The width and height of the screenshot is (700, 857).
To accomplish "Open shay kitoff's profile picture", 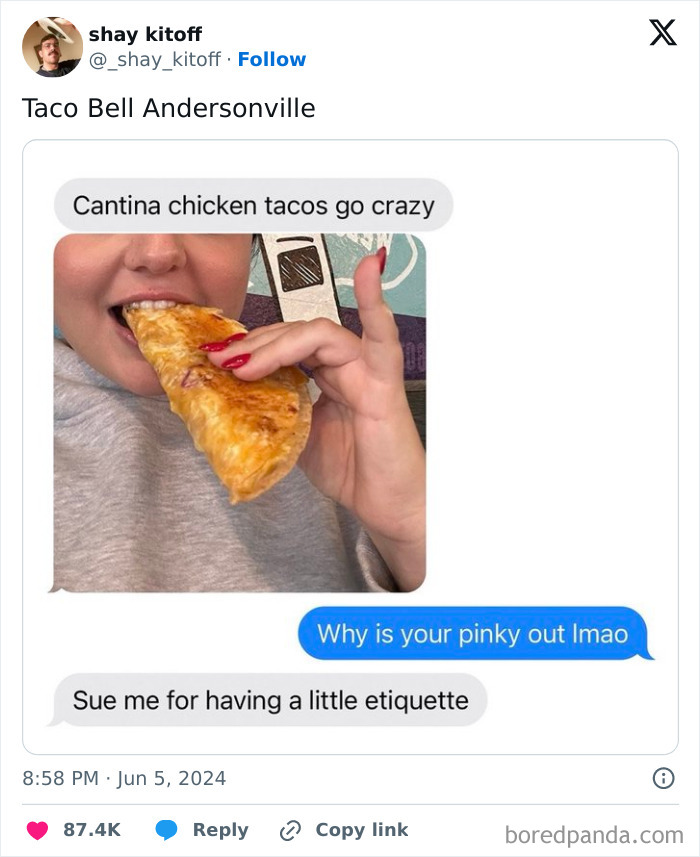I will click(52, 47).
